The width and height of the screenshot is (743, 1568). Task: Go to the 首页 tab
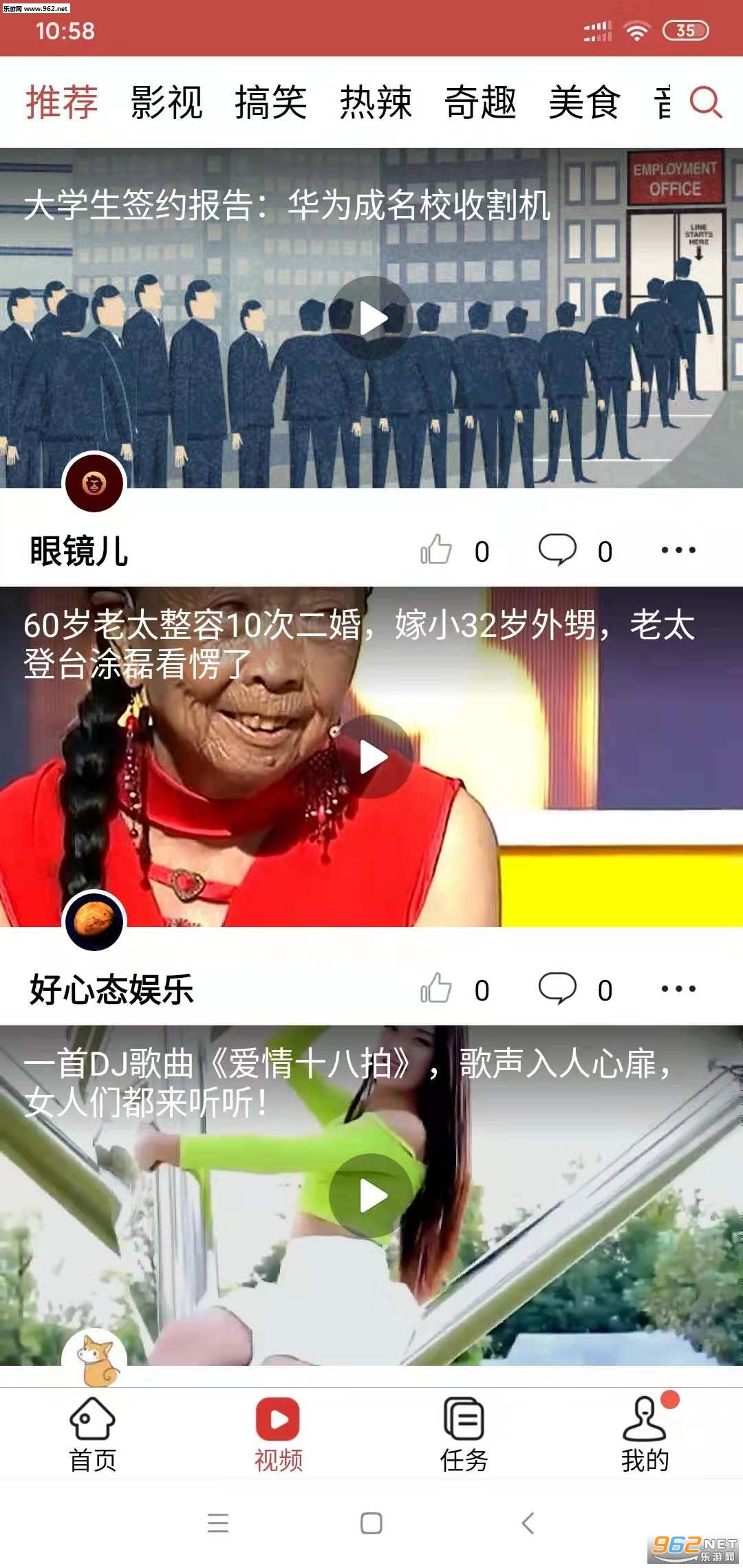coord(93,1433)
